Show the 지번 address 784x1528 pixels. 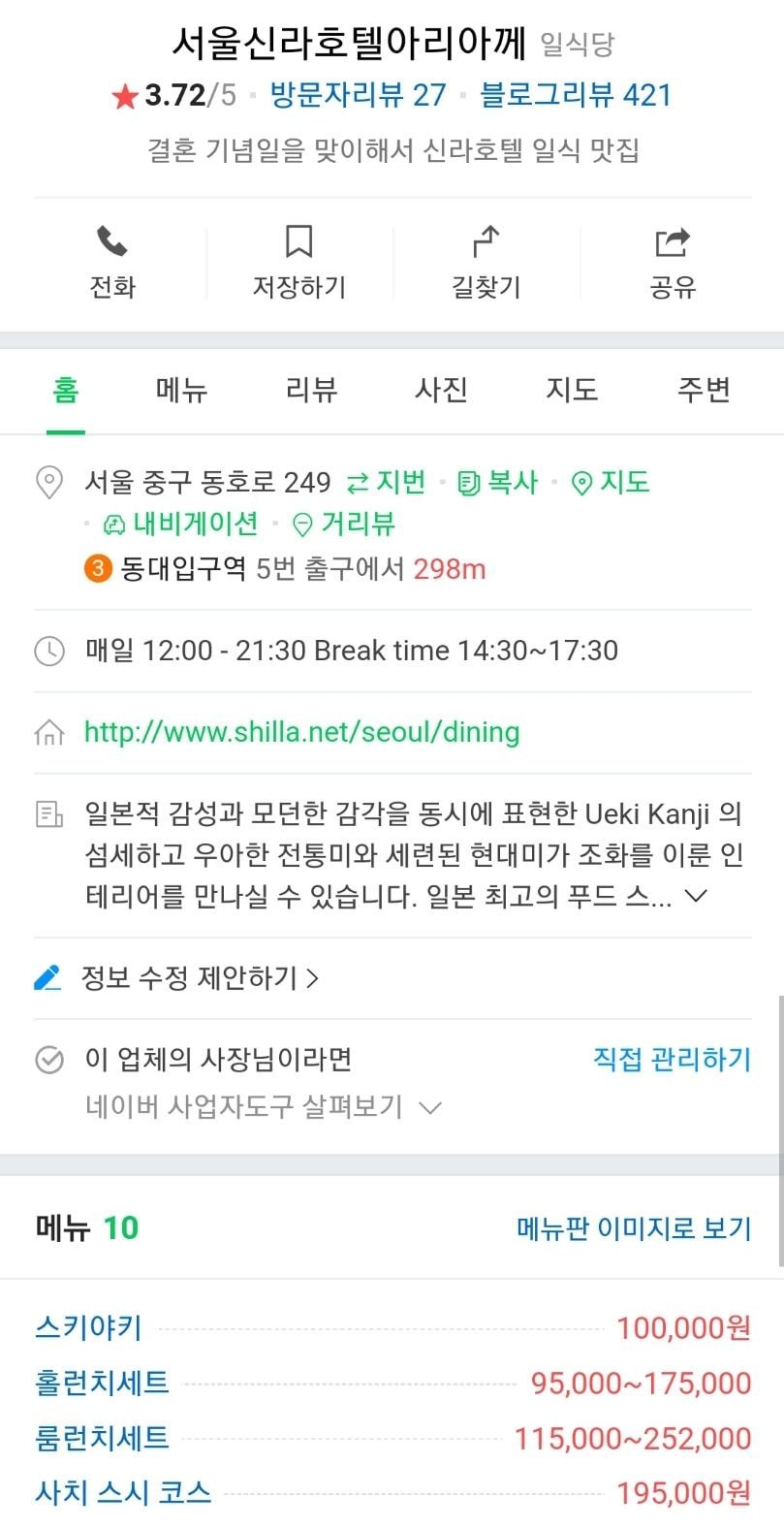[387, 482]
